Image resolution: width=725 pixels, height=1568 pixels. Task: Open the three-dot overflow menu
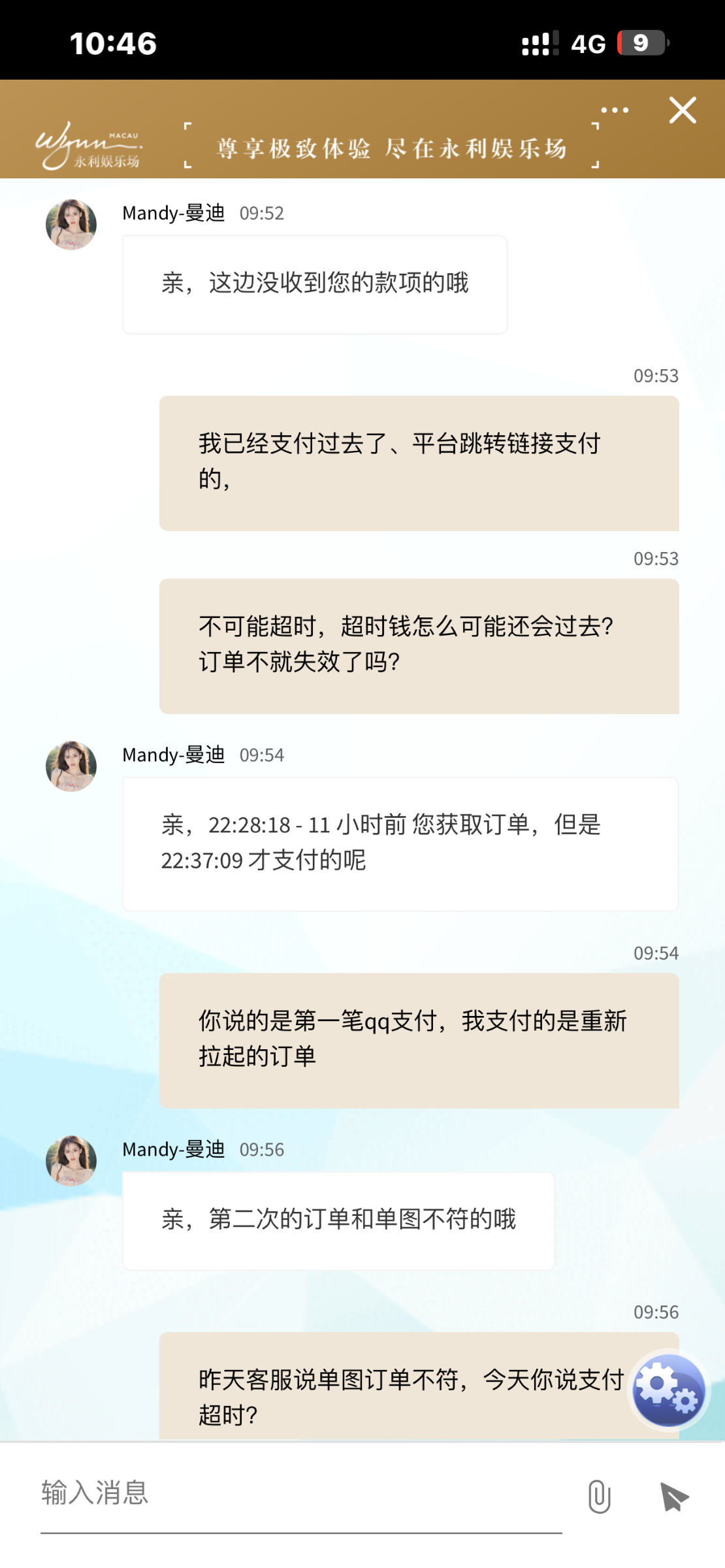615,110
